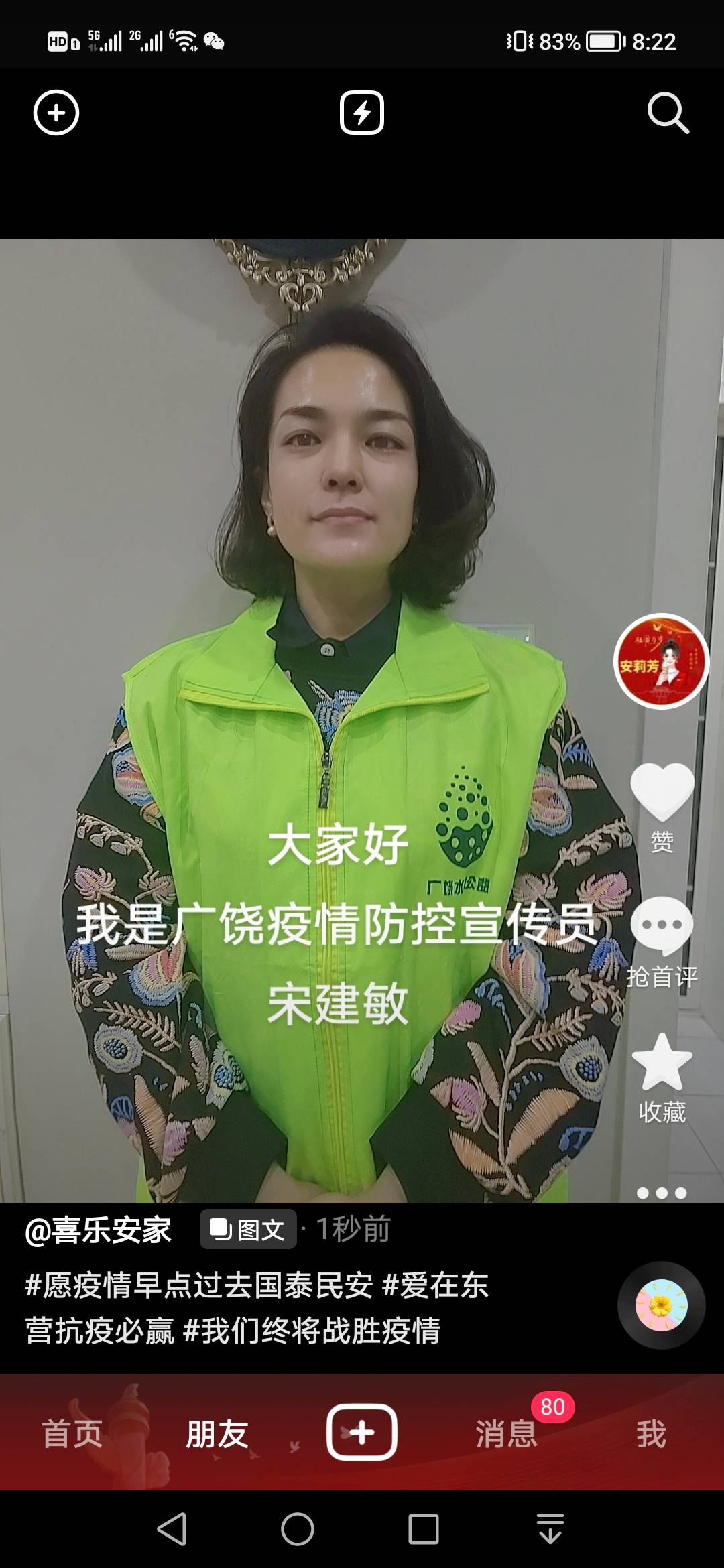Tap the system back button
The width and height of the screenshot is (724, 1568).
(x=172, y=1529)
